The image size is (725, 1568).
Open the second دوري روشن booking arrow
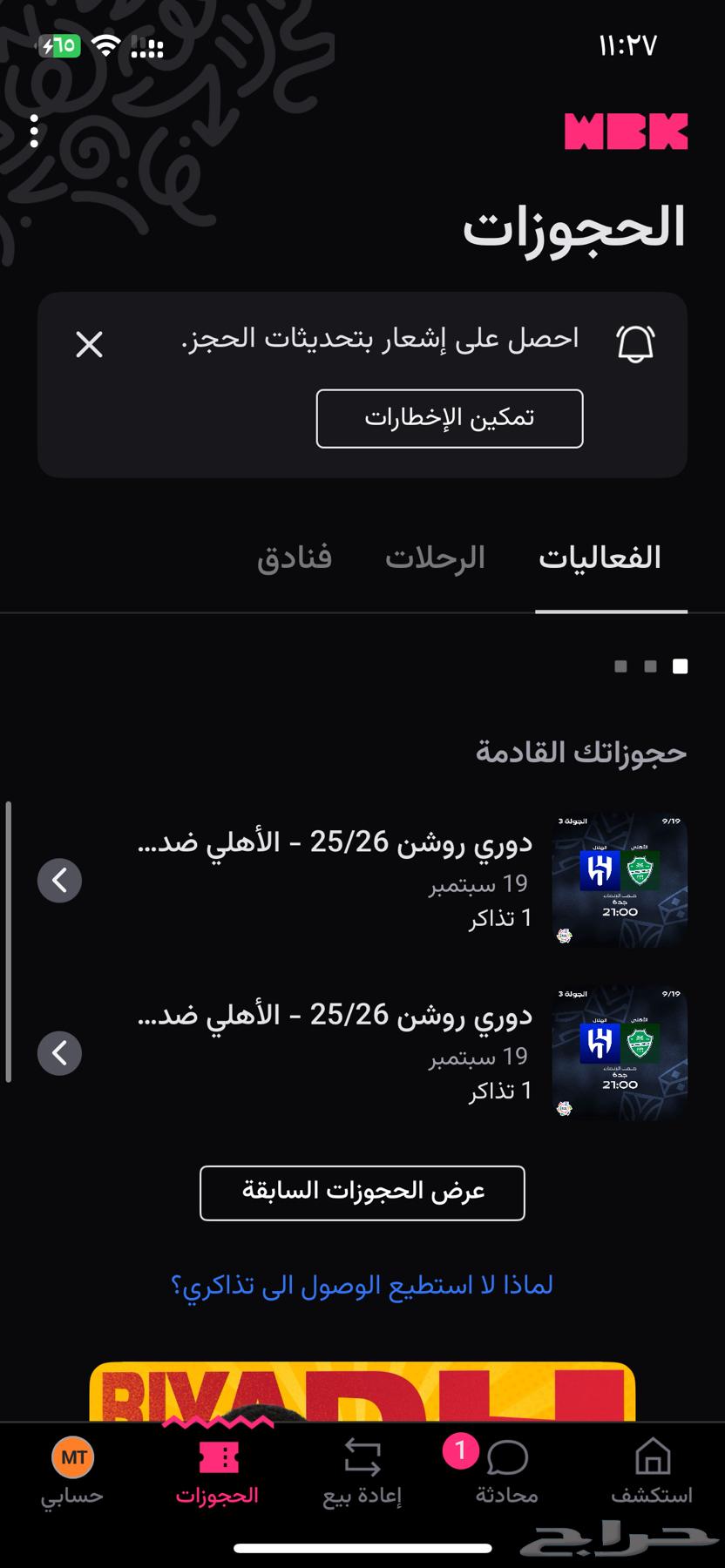59,1052
